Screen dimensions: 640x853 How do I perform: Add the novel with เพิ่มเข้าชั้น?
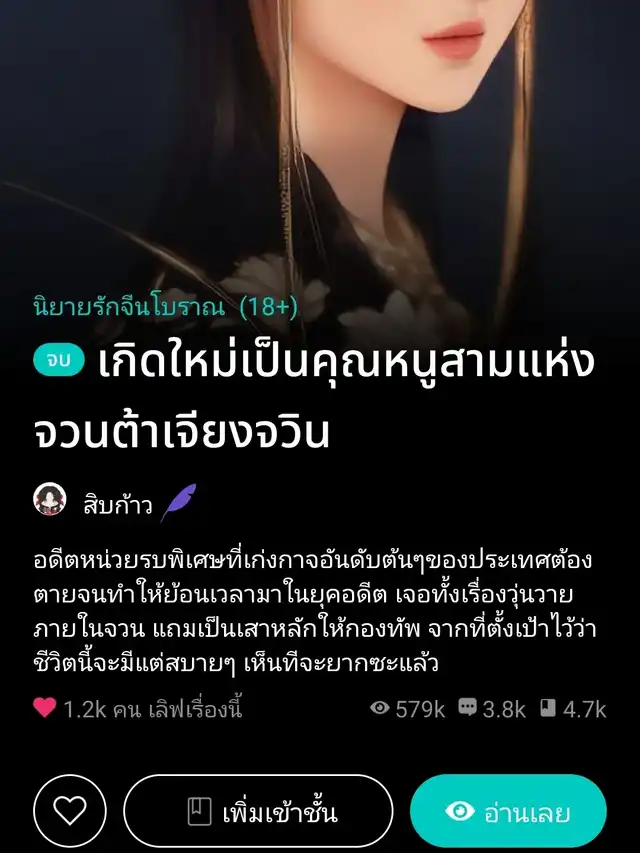[x=258, y=812]
